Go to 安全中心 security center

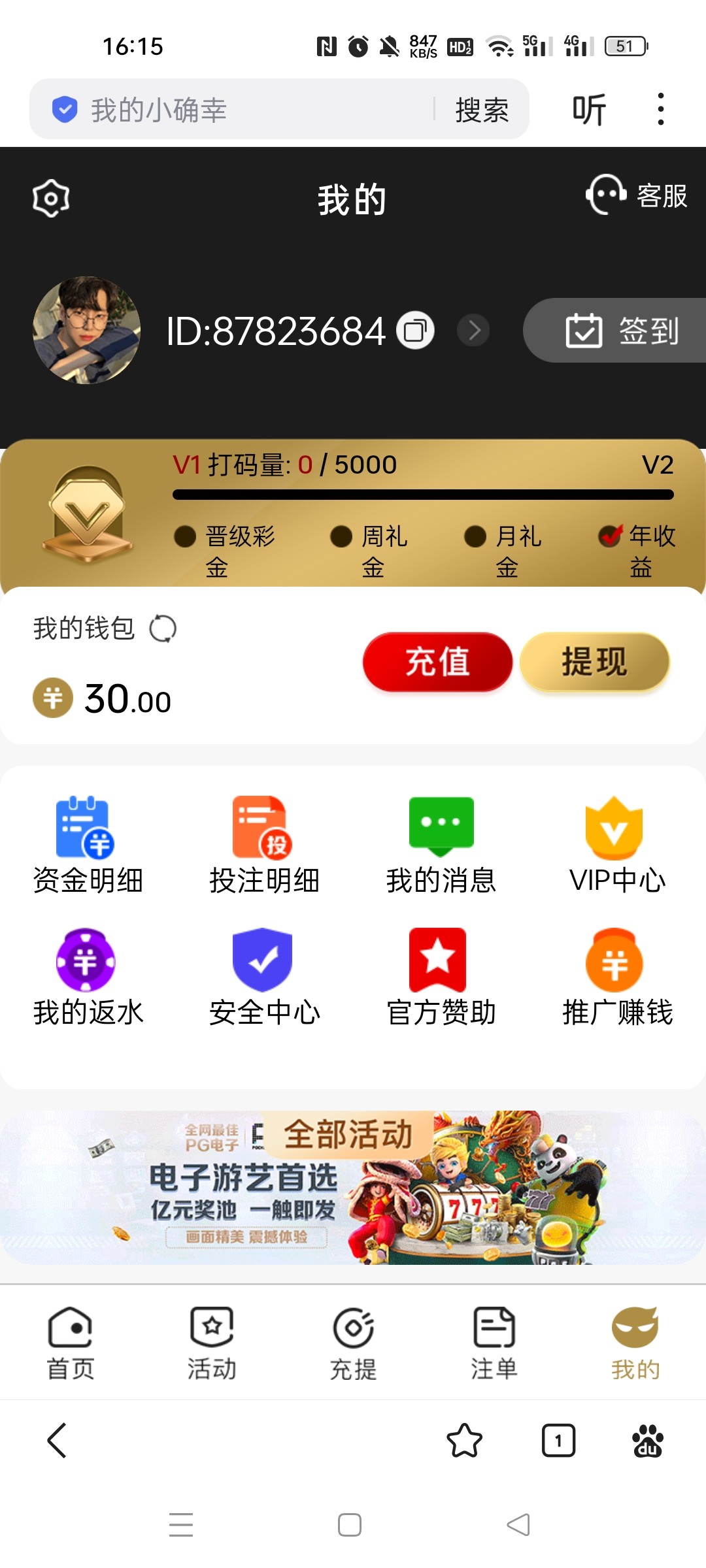pos(264,977)
